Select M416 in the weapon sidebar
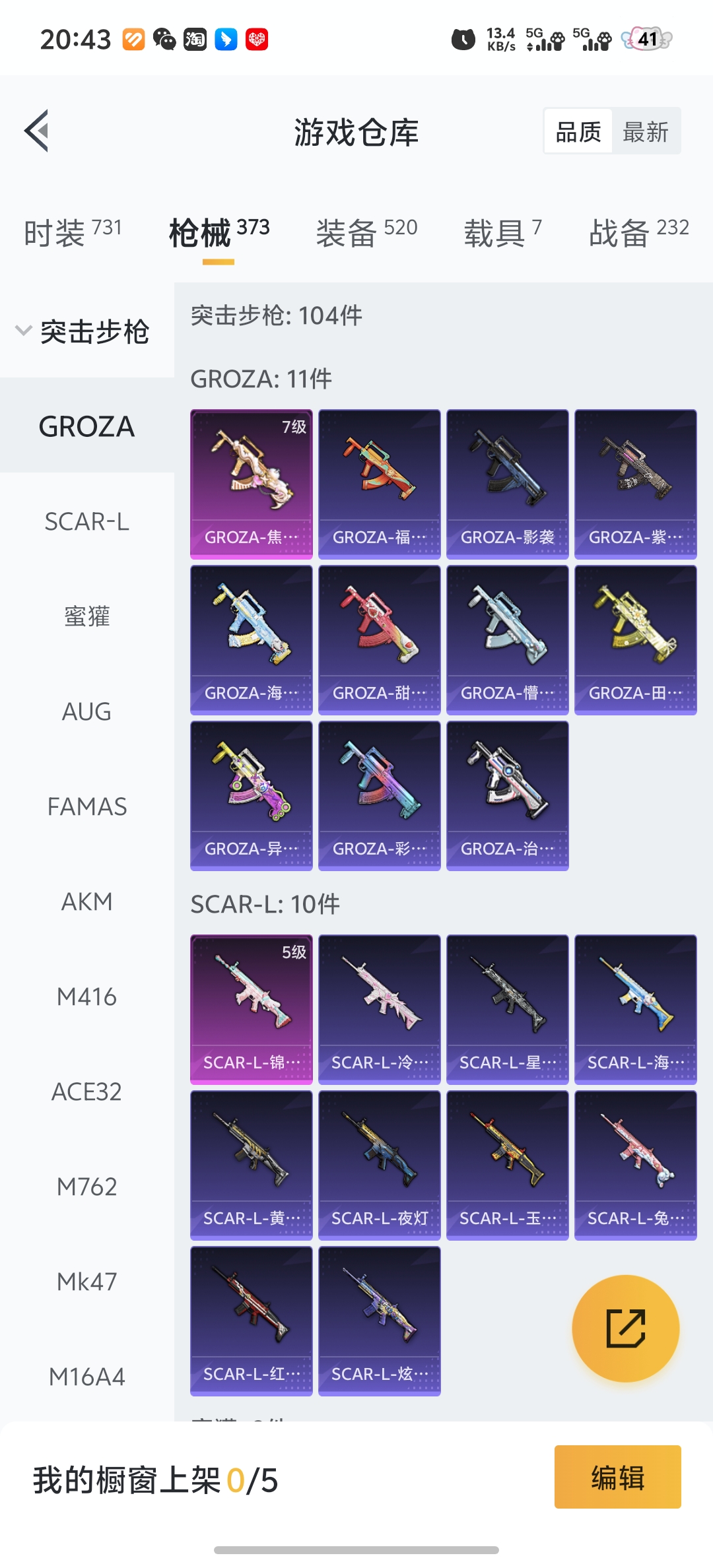Image resolution: width=713 pixels, height=1568 pixels. [x=86, y=996]
